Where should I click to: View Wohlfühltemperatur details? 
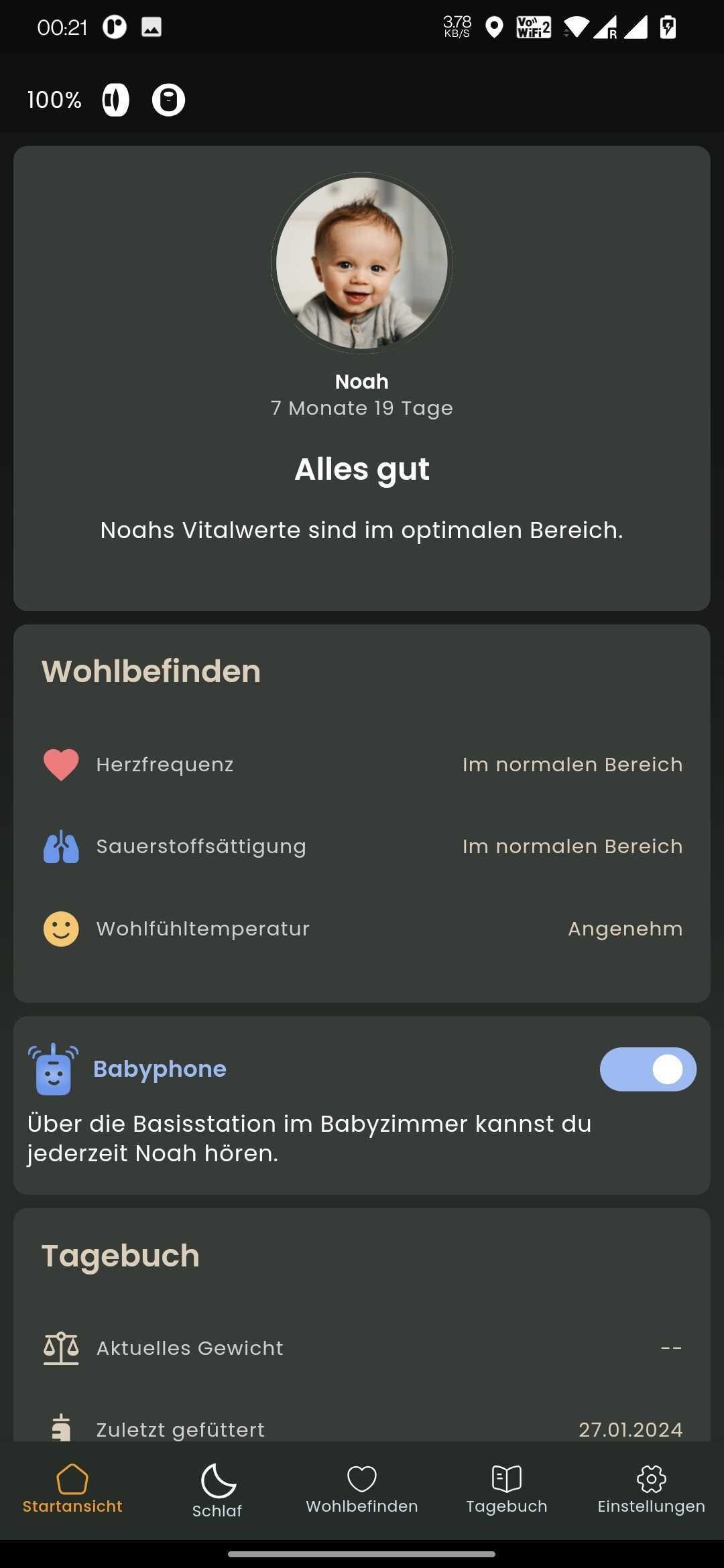[362, 929]
